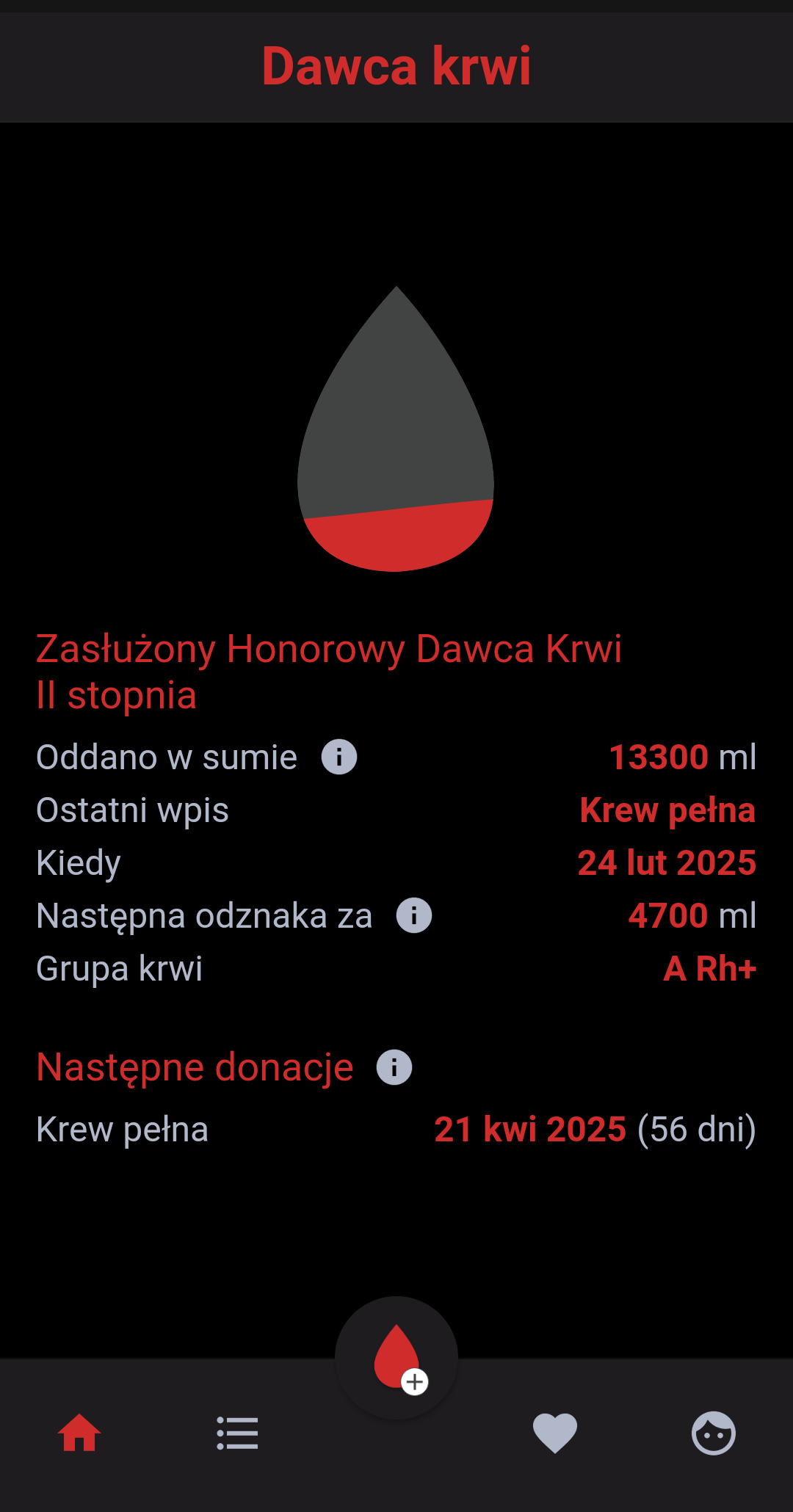Switch to the profile face tab

click(x=713, y=1433)
